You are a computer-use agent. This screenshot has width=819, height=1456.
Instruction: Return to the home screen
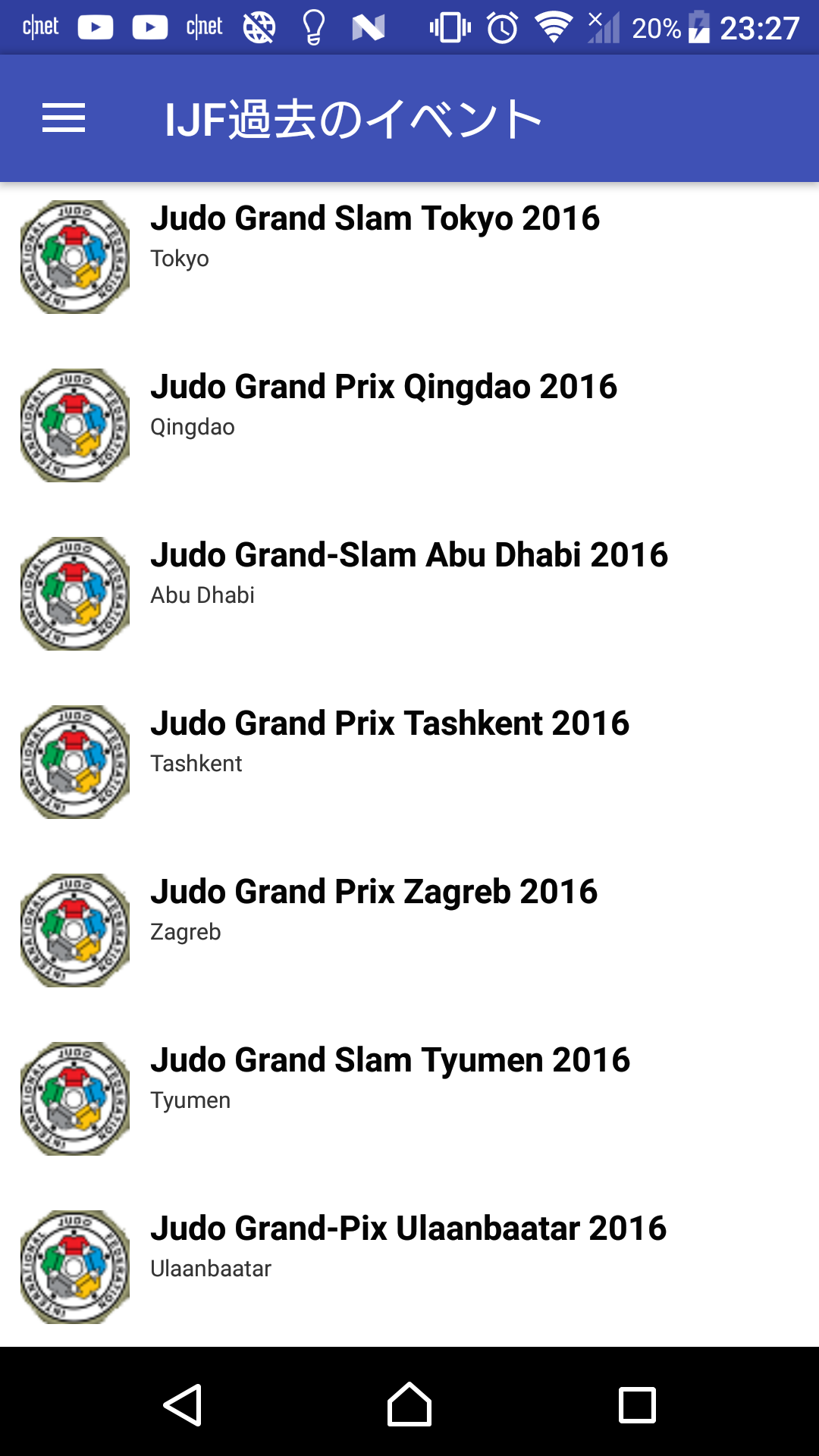[409, 1404]
